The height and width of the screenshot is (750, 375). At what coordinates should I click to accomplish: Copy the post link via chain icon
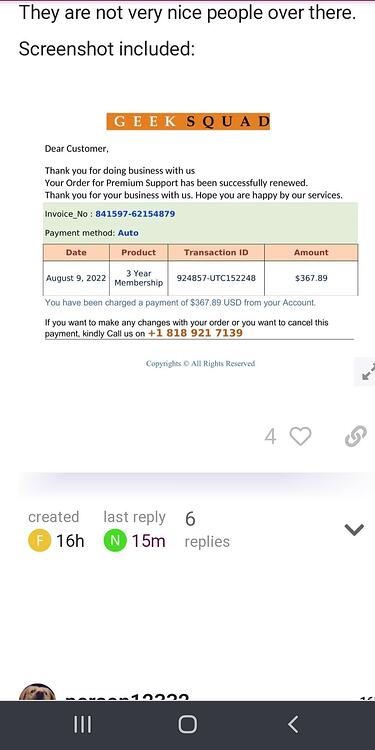point(355,437)
